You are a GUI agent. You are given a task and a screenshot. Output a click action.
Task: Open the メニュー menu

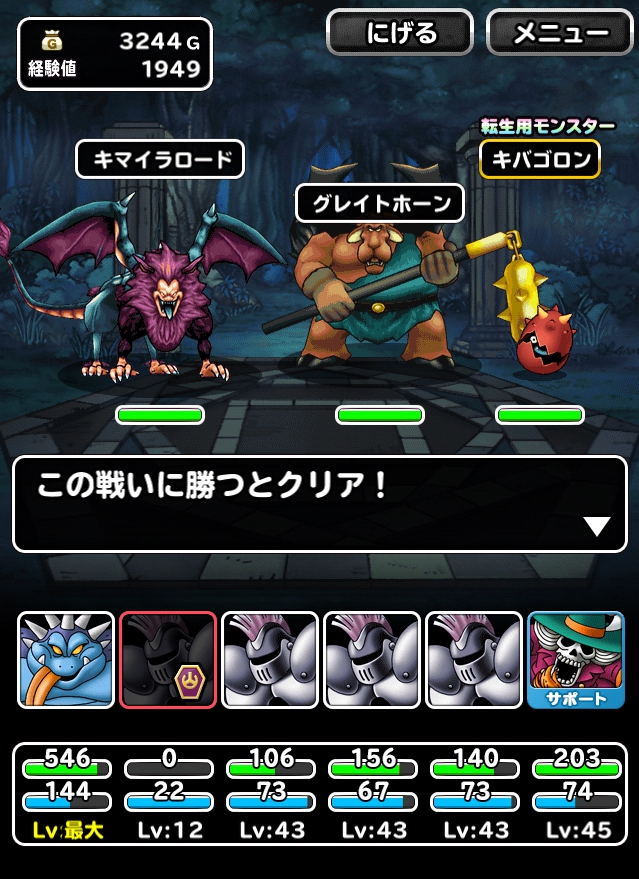pos(560,33)
